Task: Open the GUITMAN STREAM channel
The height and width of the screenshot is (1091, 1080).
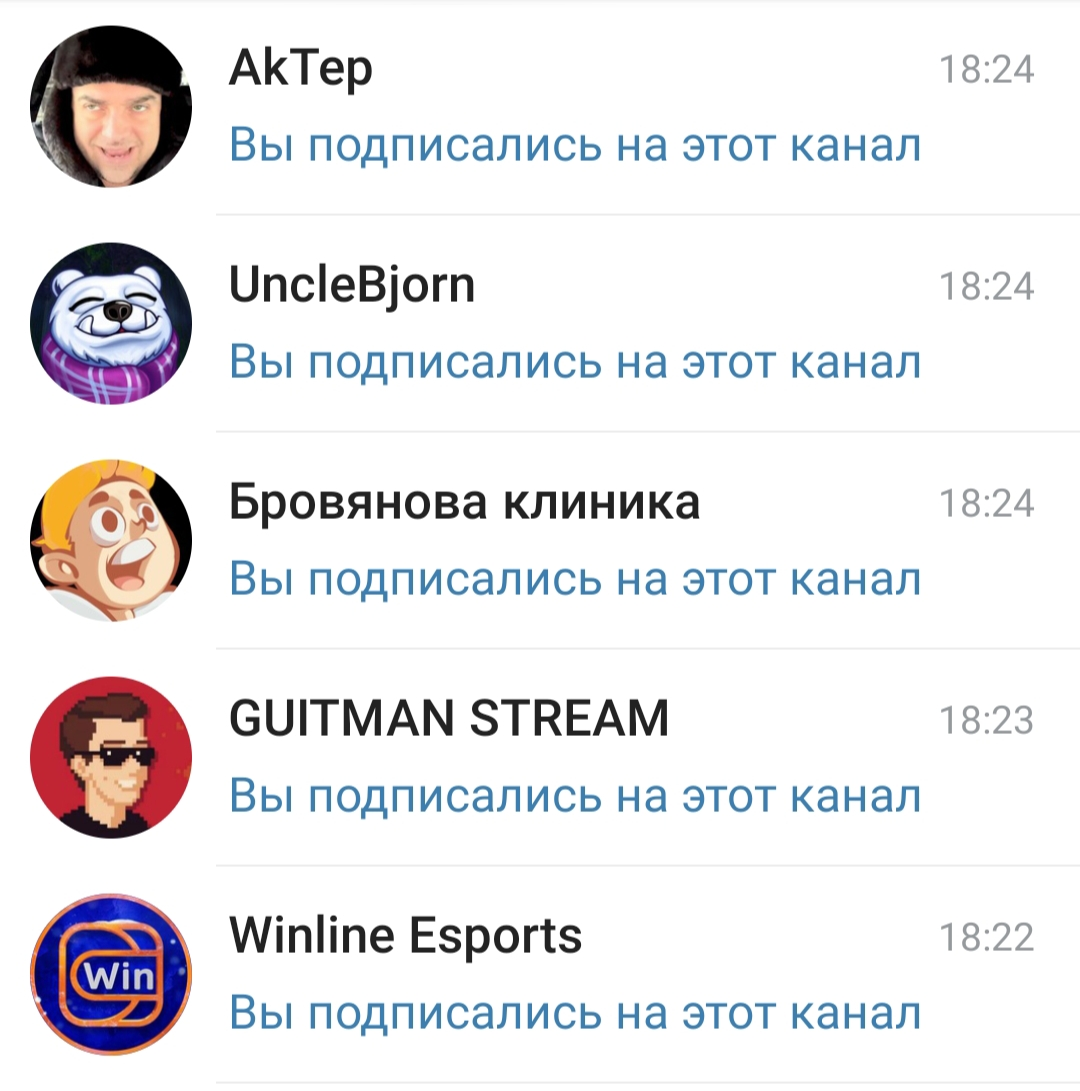Action: 575,757
